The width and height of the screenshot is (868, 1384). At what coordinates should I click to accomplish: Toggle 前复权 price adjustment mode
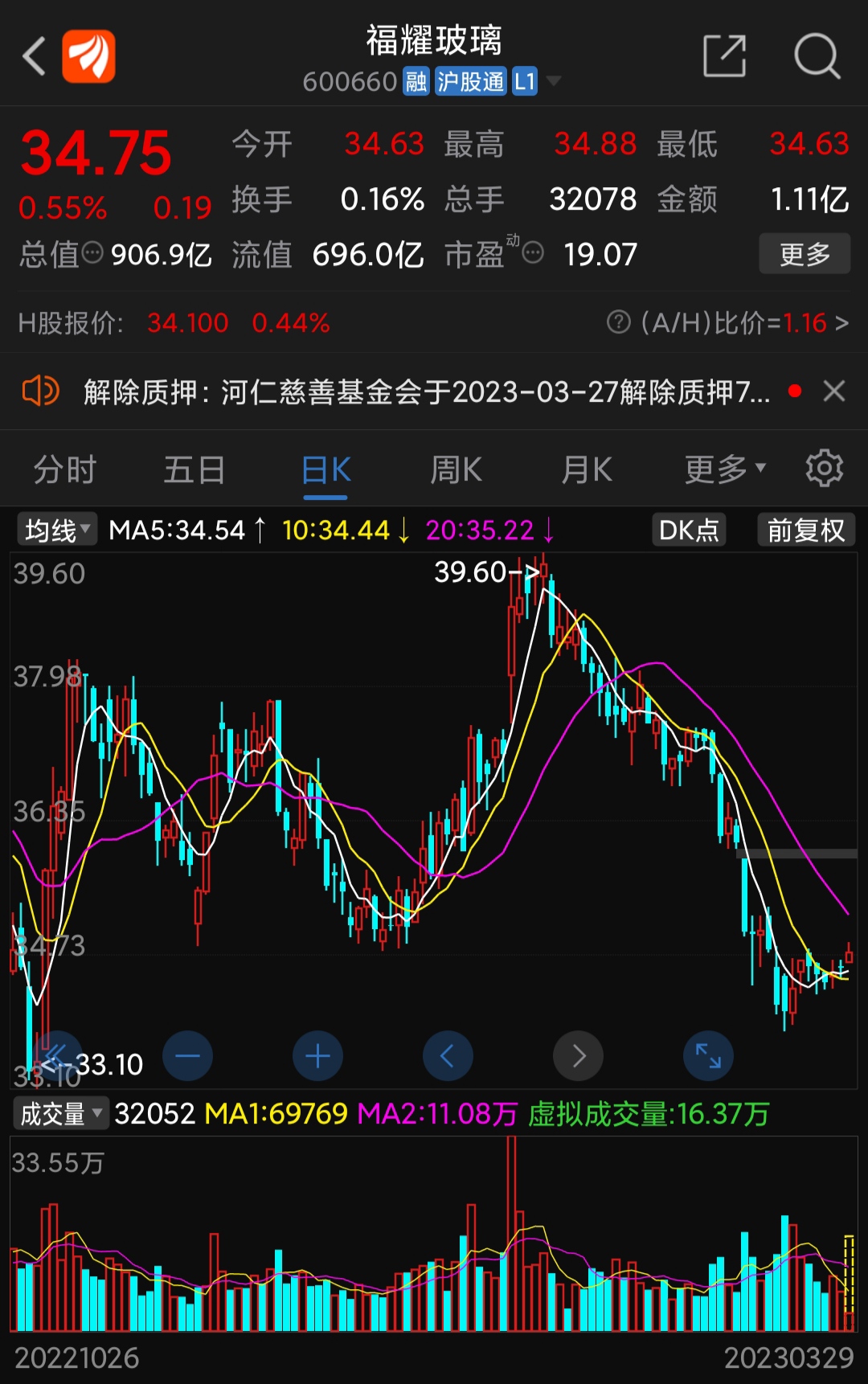point(805,530)
